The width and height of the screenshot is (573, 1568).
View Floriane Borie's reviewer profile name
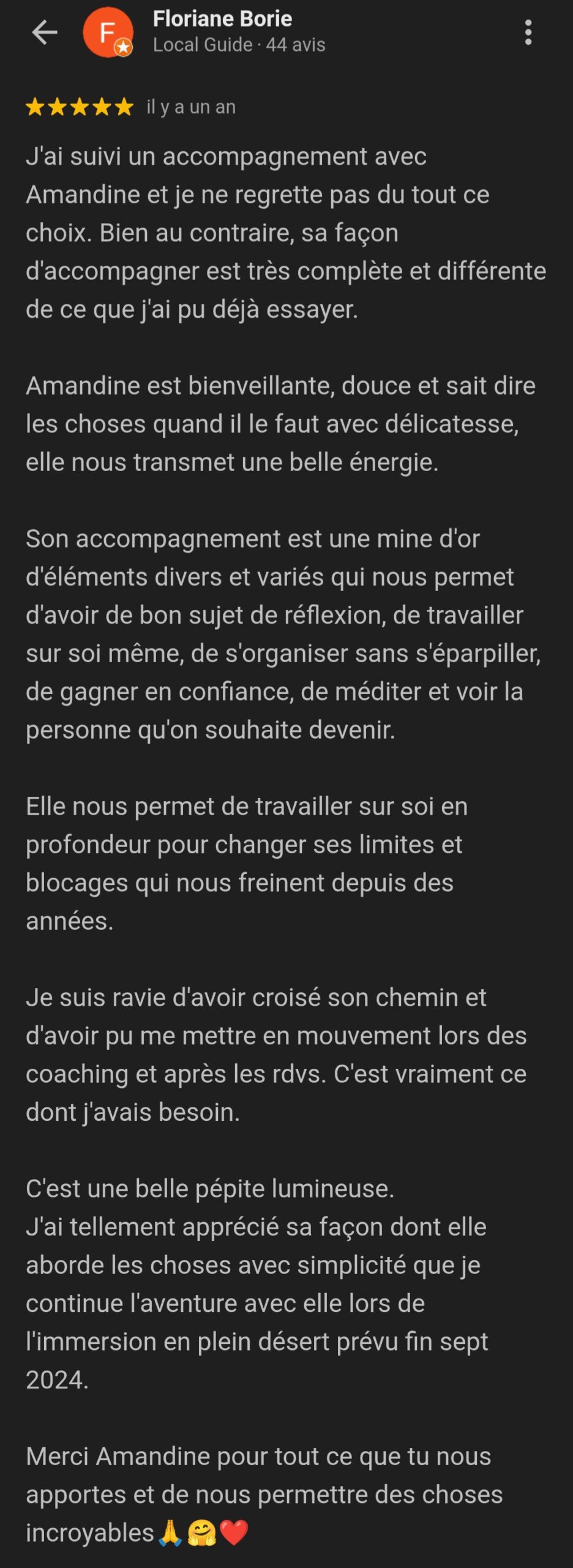(222, 19)
